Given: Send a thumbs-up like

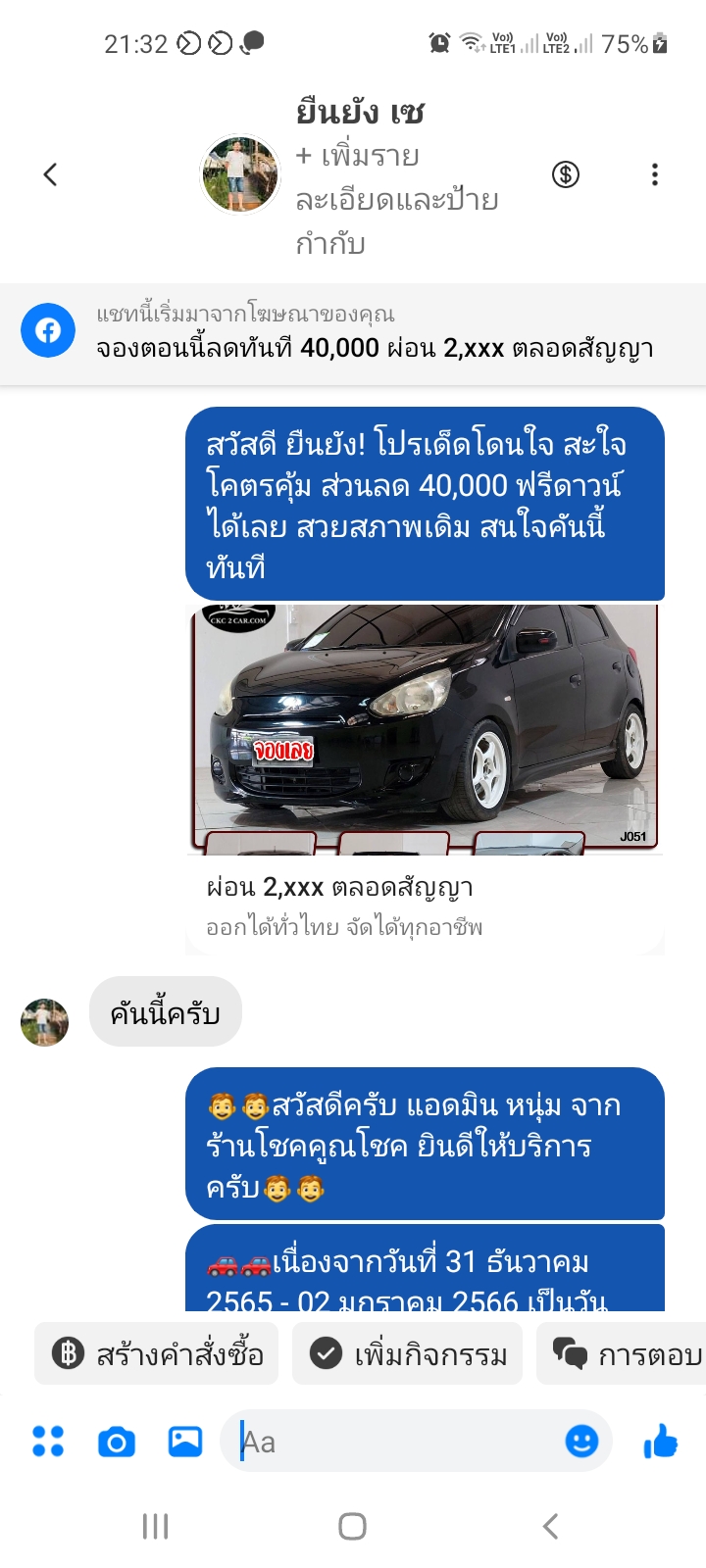Looking at the screenshot, I should pyautogui.click(x=661, y=1442).
